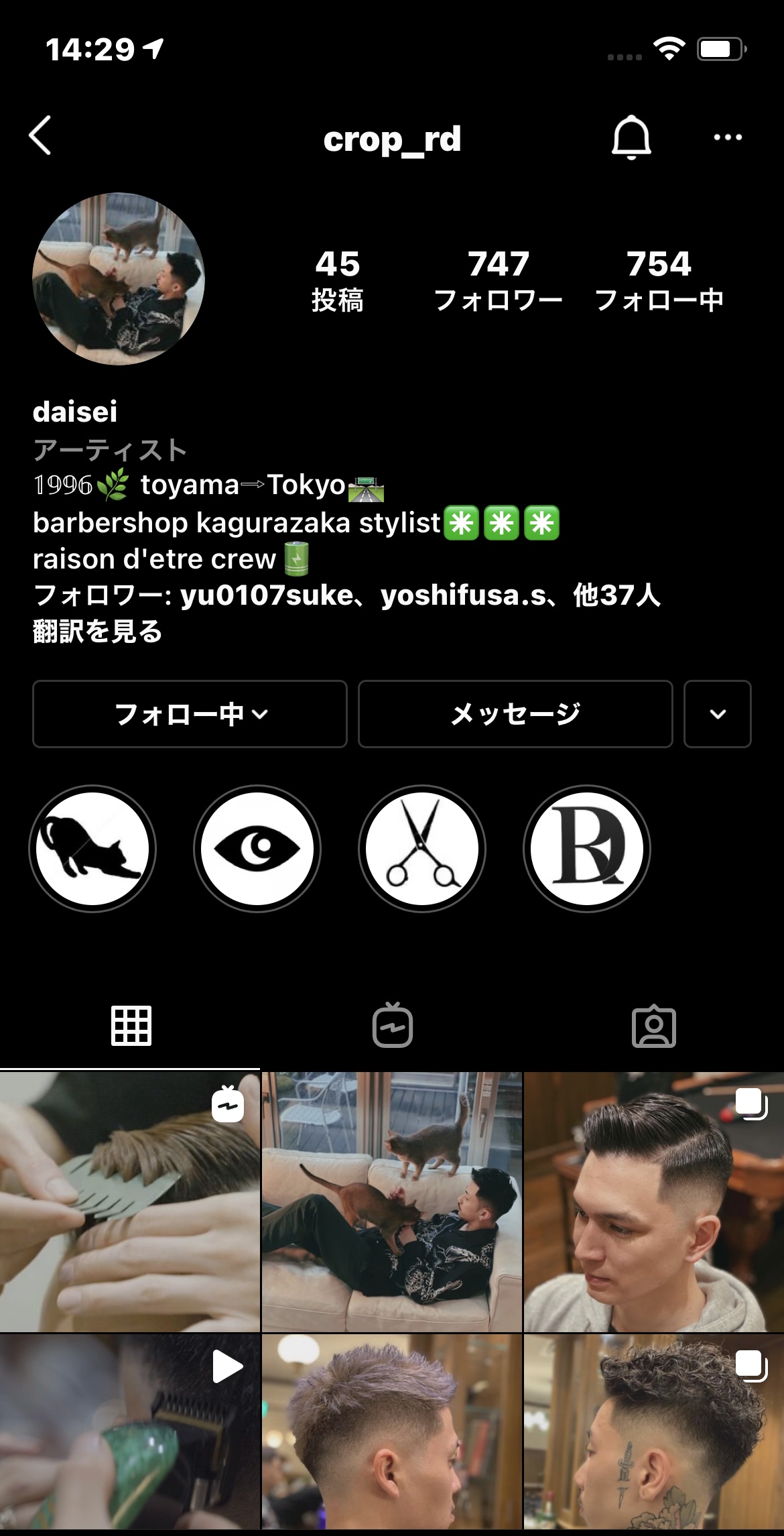Viewport: 784px width, 1536px height.
Task: Open the 754 フォロー中 list
Action: (659, 280)
